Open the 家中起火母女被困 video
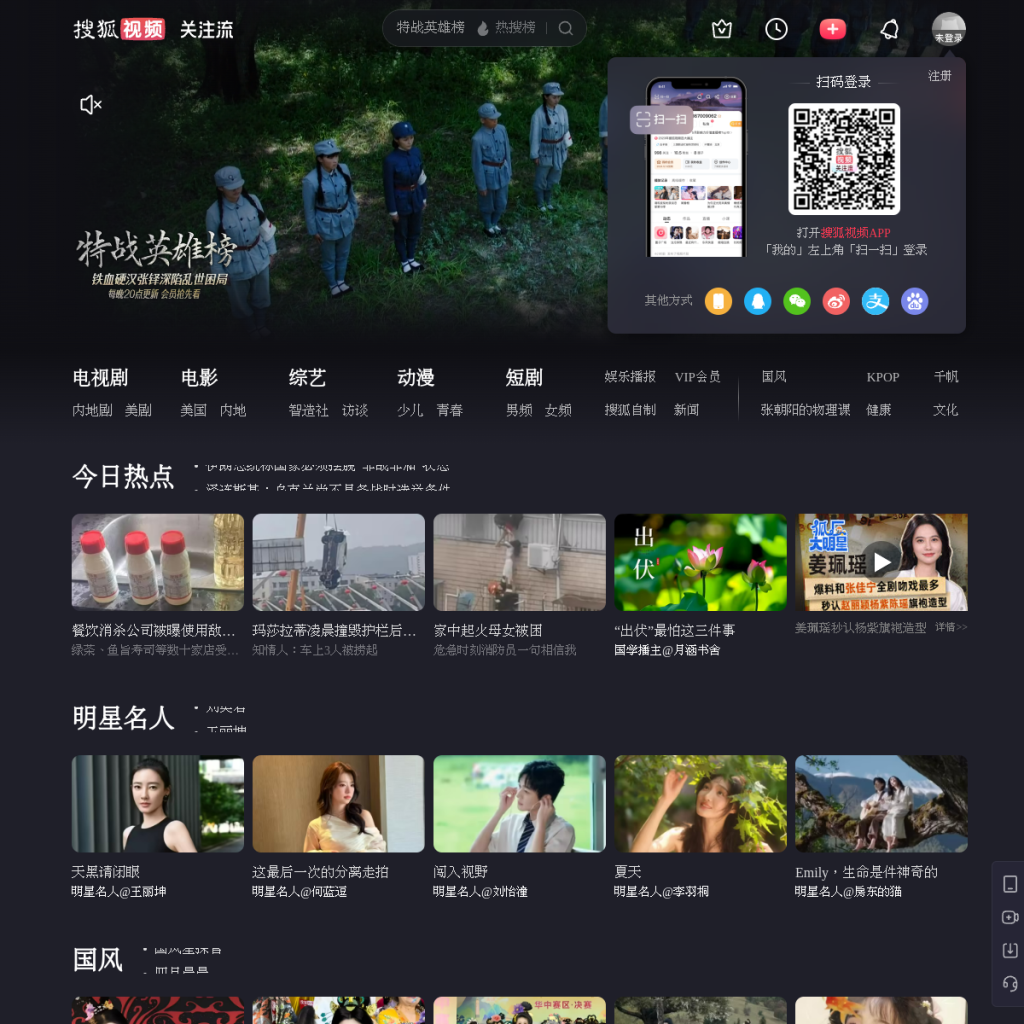Viewport: 1024px width, 1024px height. (519, 562)
